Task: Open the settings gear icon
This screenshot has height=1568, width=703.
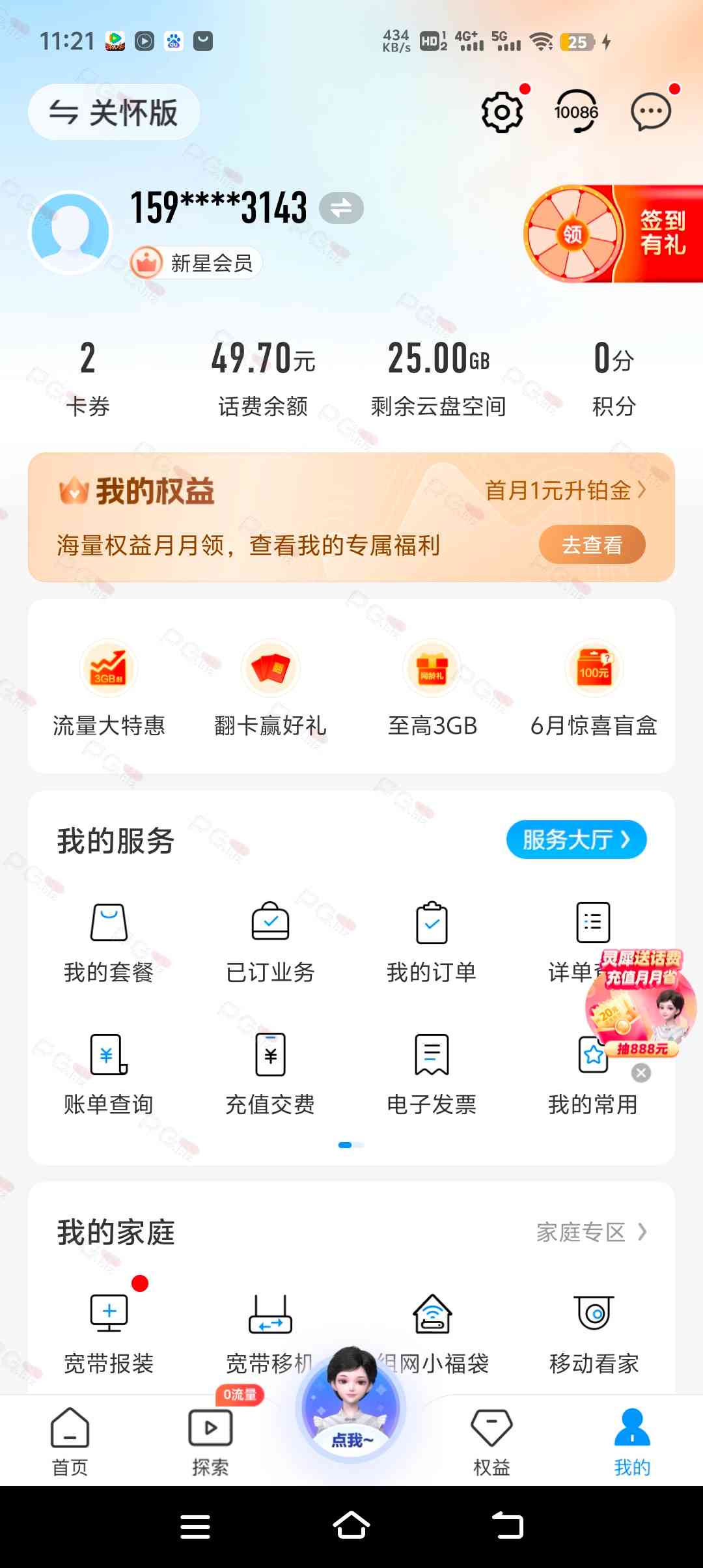Action: pyautogui.click(x=502, y=112)
